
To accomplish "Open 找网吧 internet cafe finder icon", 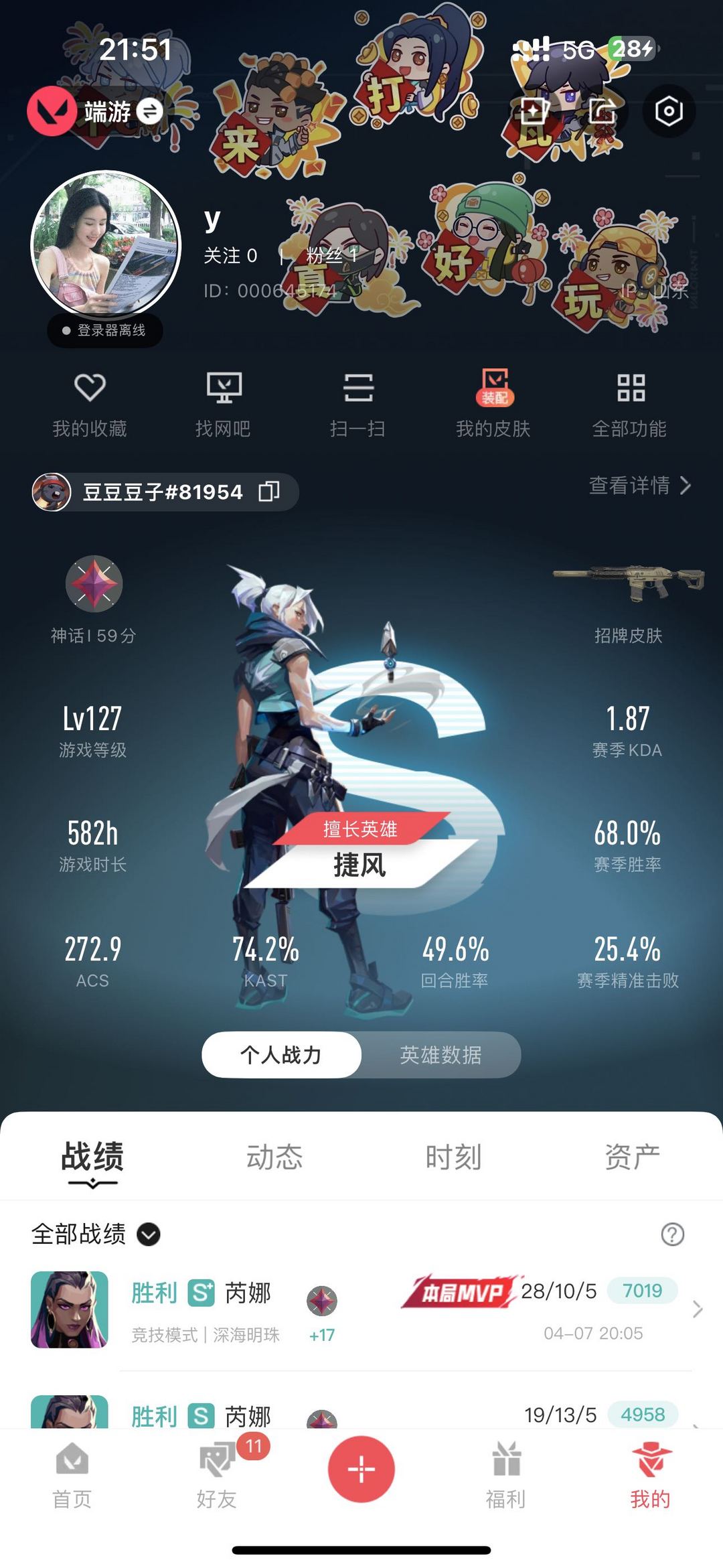I will (x=226, y=390).
